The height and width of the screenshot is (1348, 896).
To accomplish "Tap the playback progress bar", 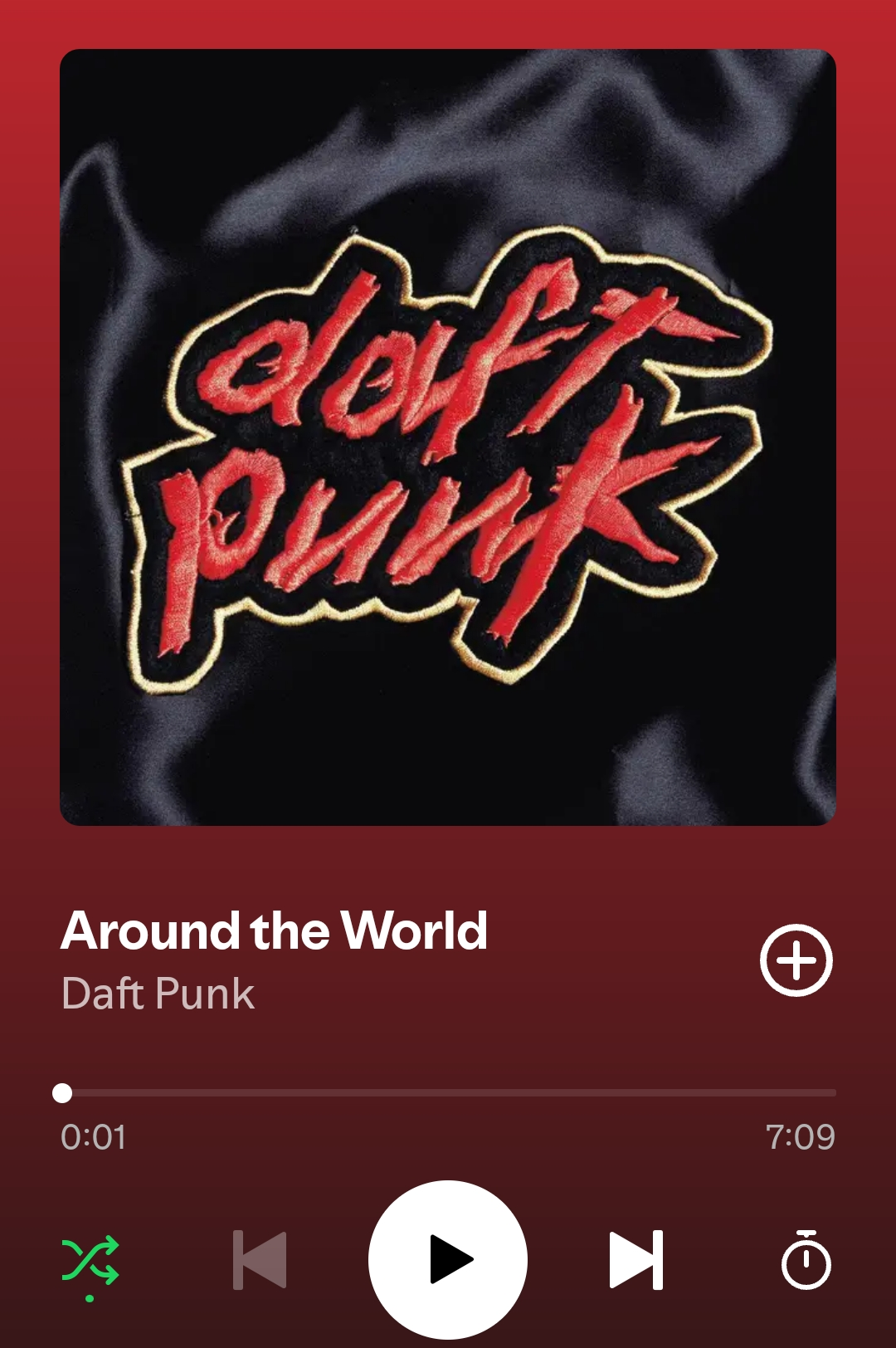I will pyautogui.click(x=448, y=1092).
